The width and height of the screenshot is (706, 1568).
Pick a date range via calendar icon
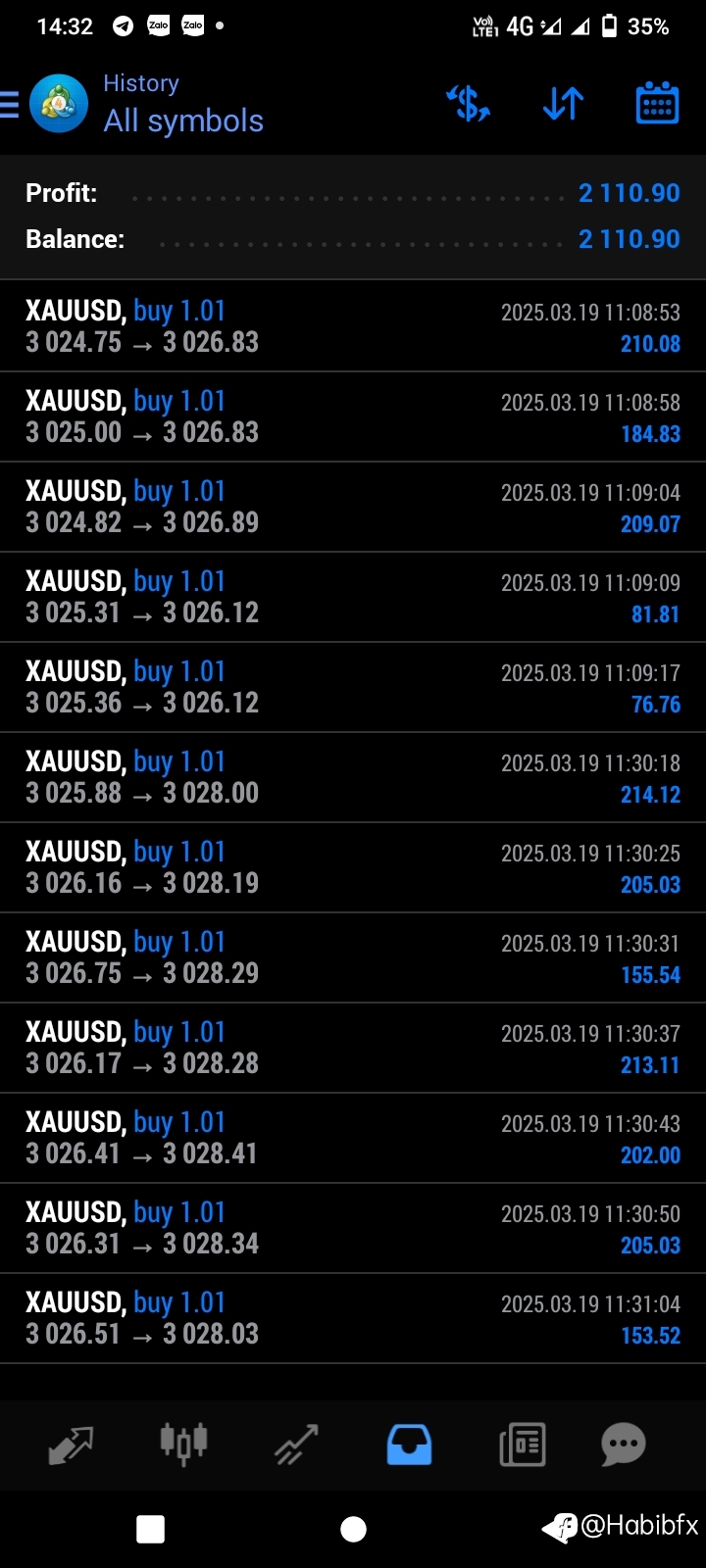coord(657,103)
